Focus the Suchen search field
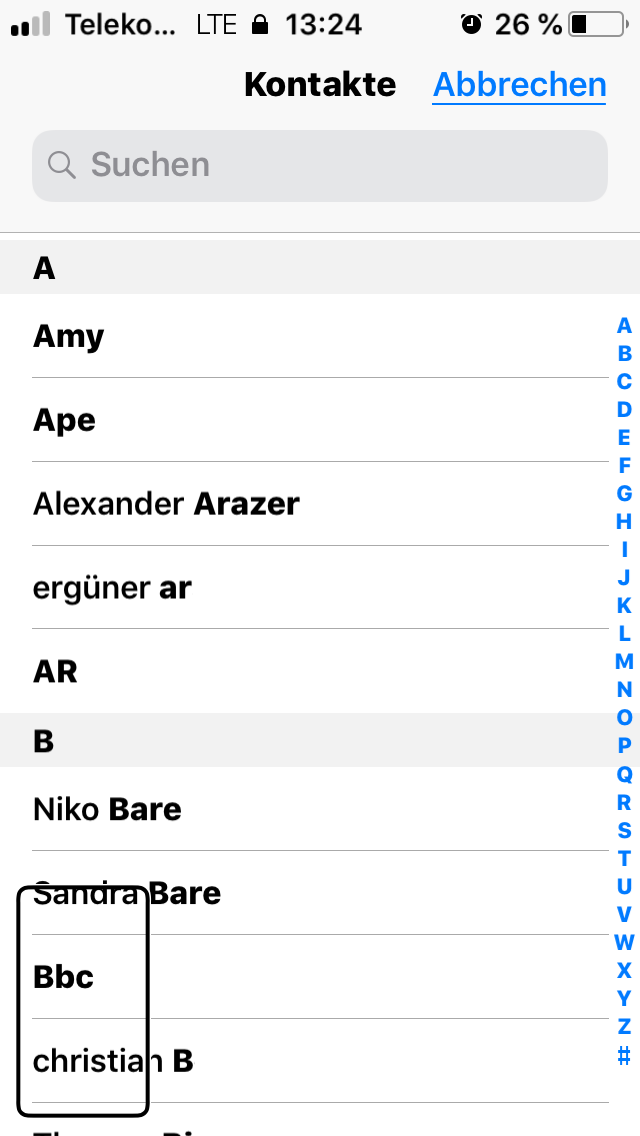640x1136 pixels. point(320,166)
